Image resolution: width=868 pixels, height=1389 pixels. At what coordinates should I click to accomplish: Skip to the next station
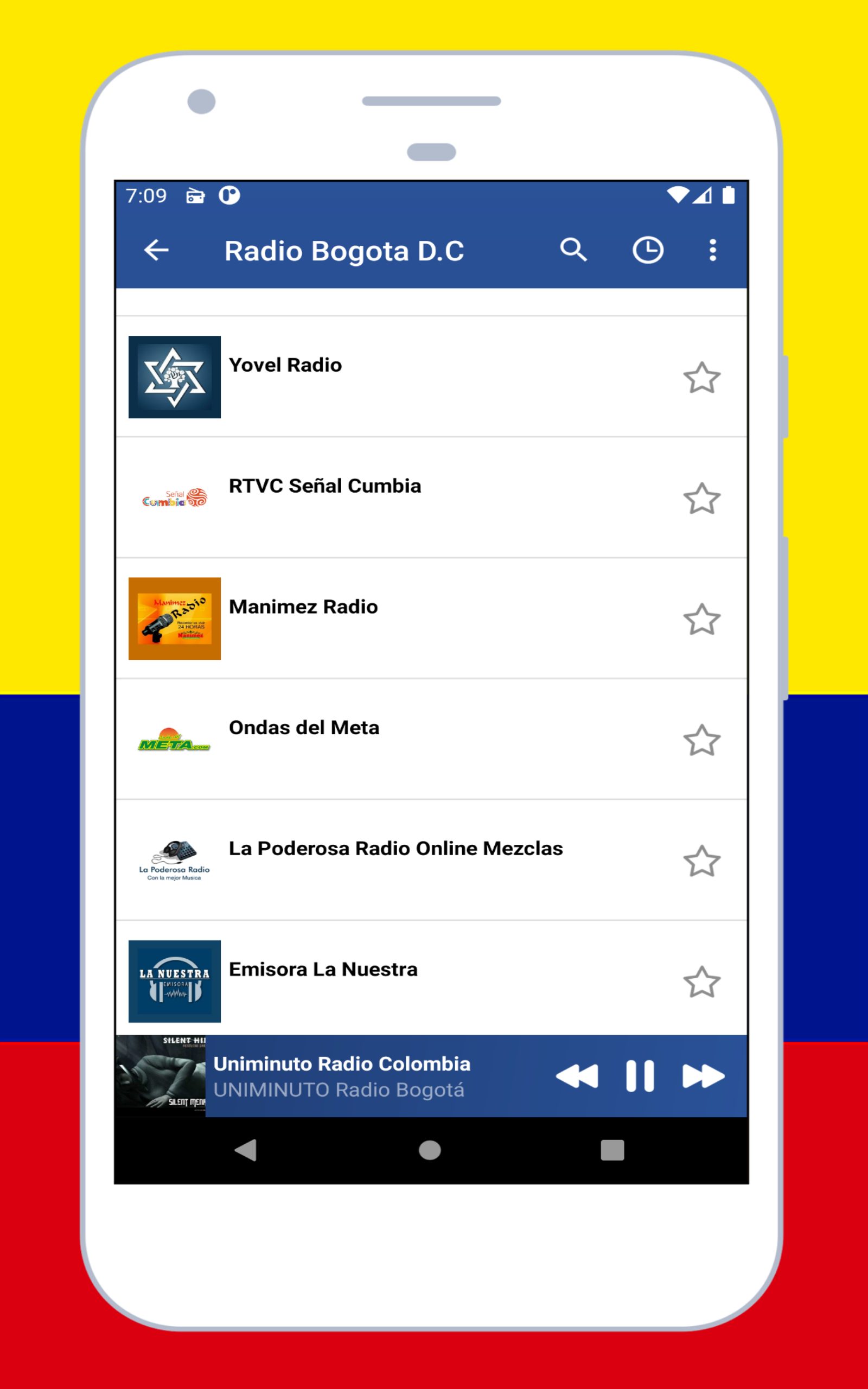[703, 1076]
